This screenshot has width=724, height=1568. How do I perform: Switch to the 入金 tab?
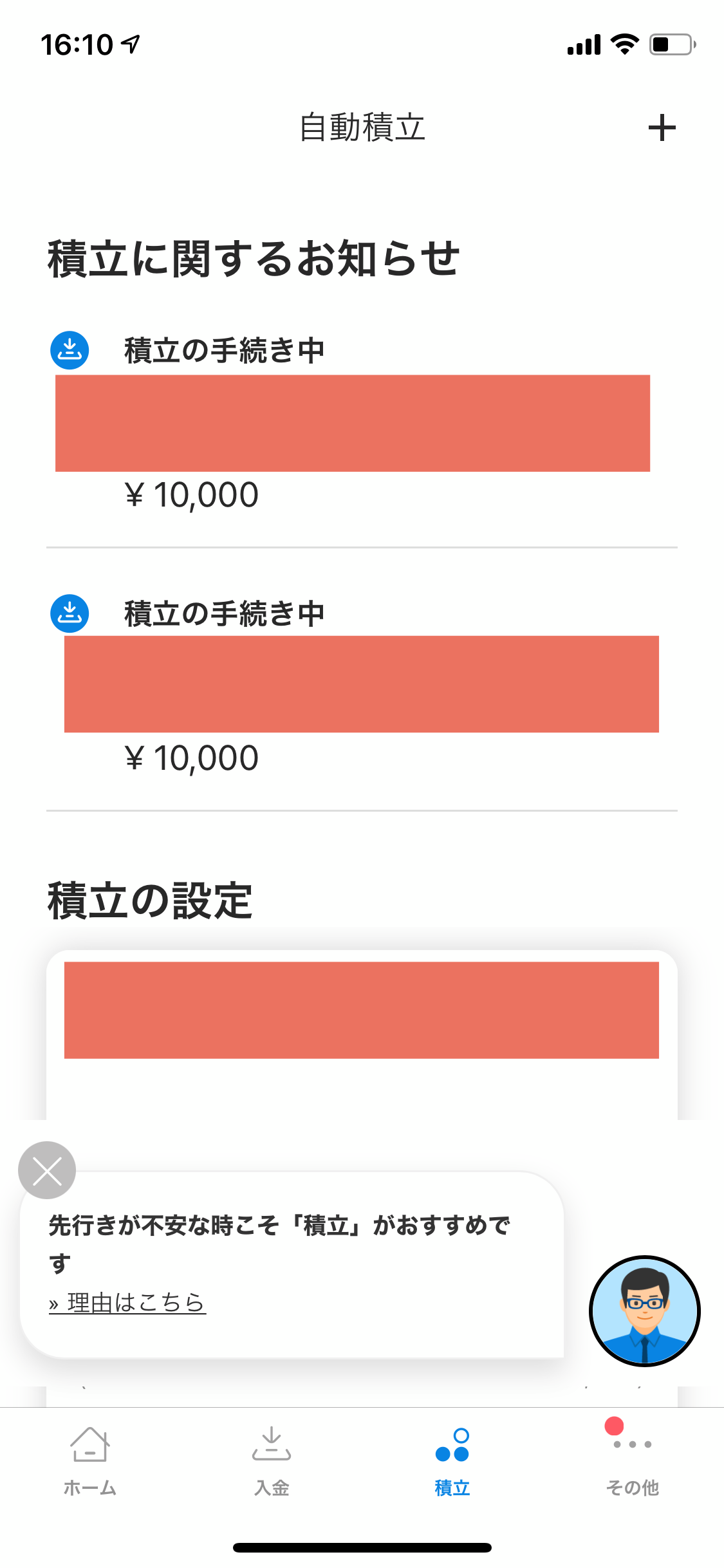272,1461
